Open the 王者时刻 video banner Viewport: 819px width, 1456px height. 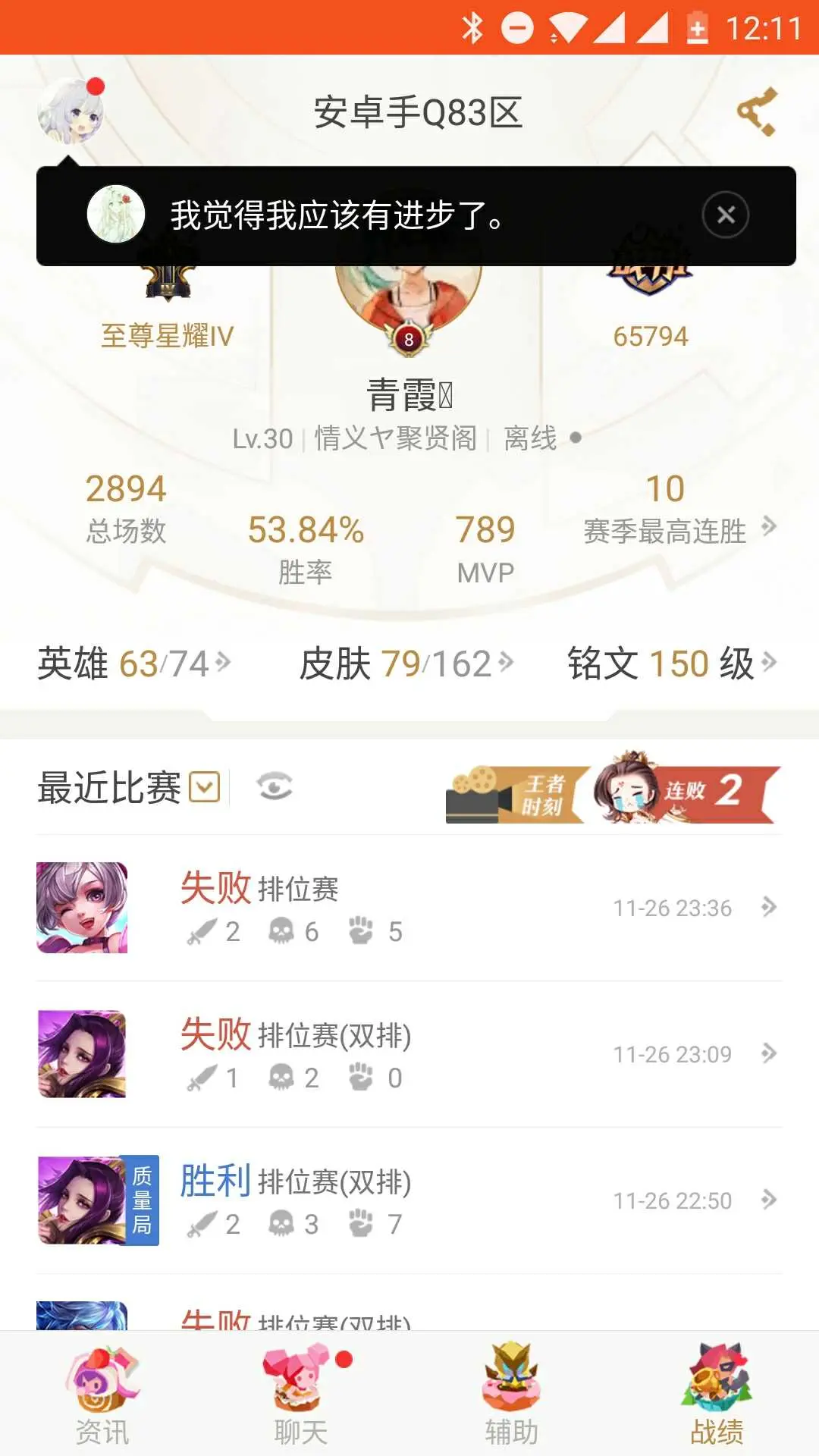point(516,794)
